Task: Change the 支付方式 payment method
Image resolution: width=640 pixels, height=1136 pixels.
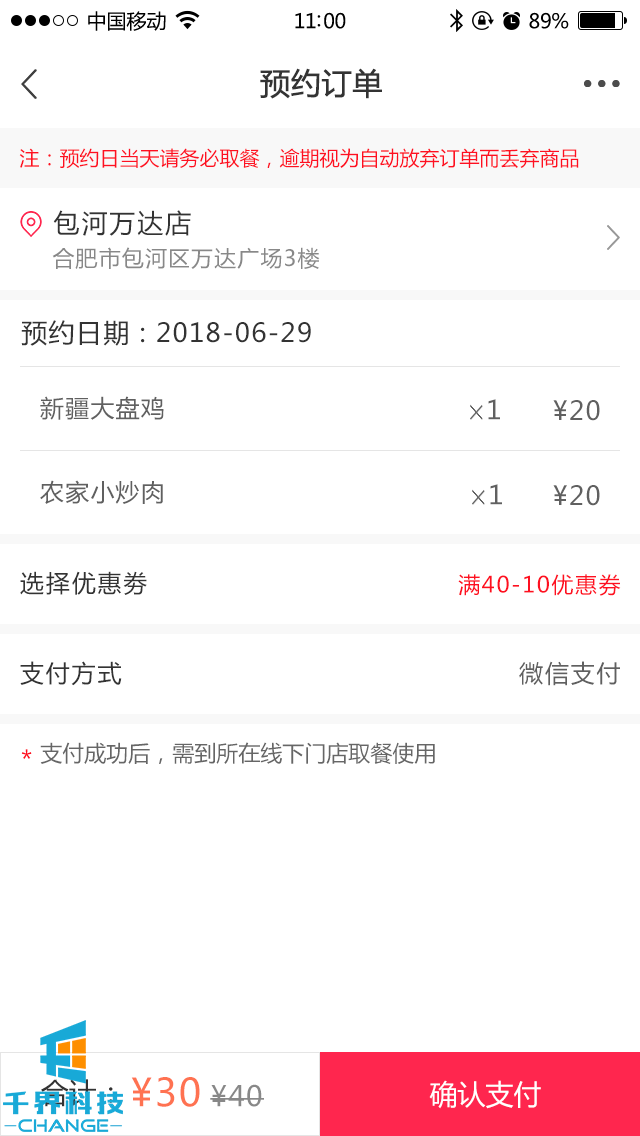Action: 320,674
